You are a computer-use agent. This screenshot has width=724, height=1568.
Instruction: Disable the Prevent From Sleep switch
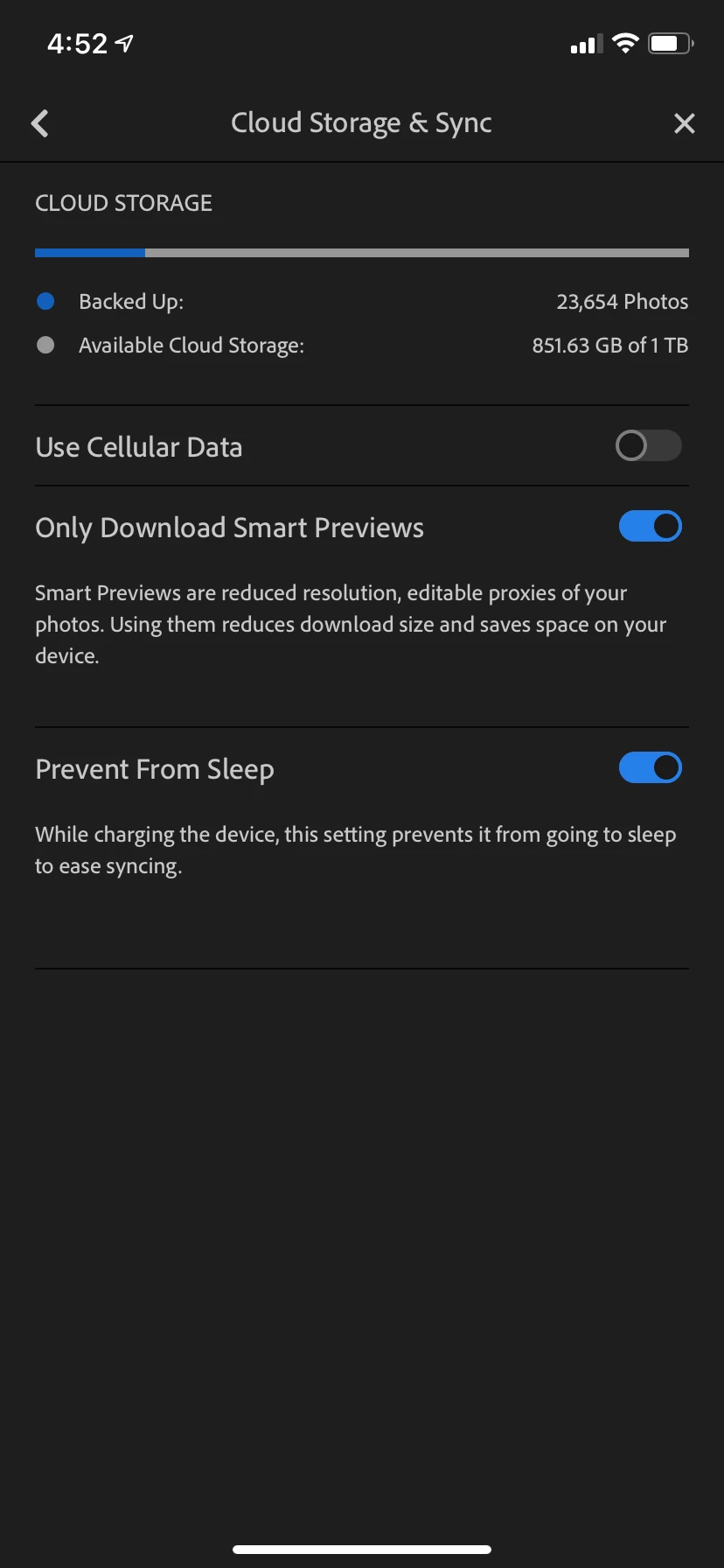650,768
